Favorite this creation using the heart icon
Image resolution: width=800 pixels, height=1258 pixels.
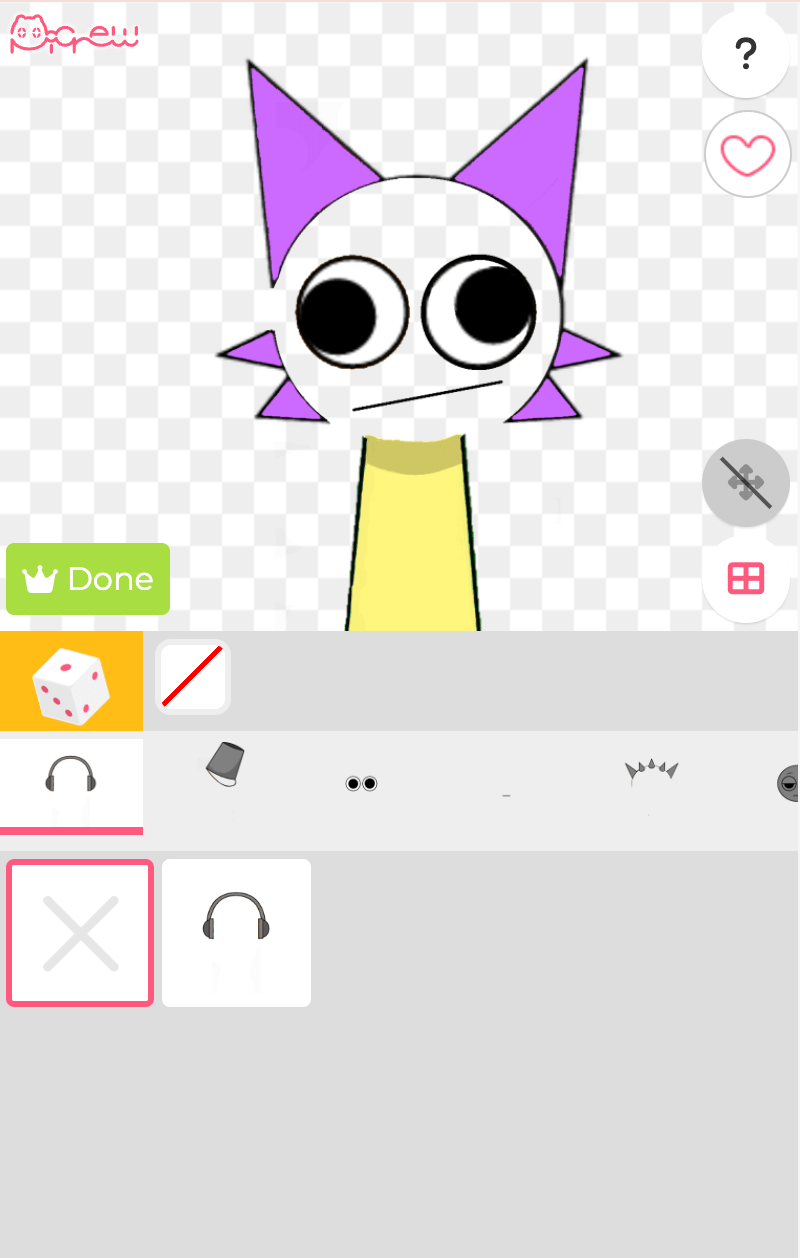click(x=747, y=154)
